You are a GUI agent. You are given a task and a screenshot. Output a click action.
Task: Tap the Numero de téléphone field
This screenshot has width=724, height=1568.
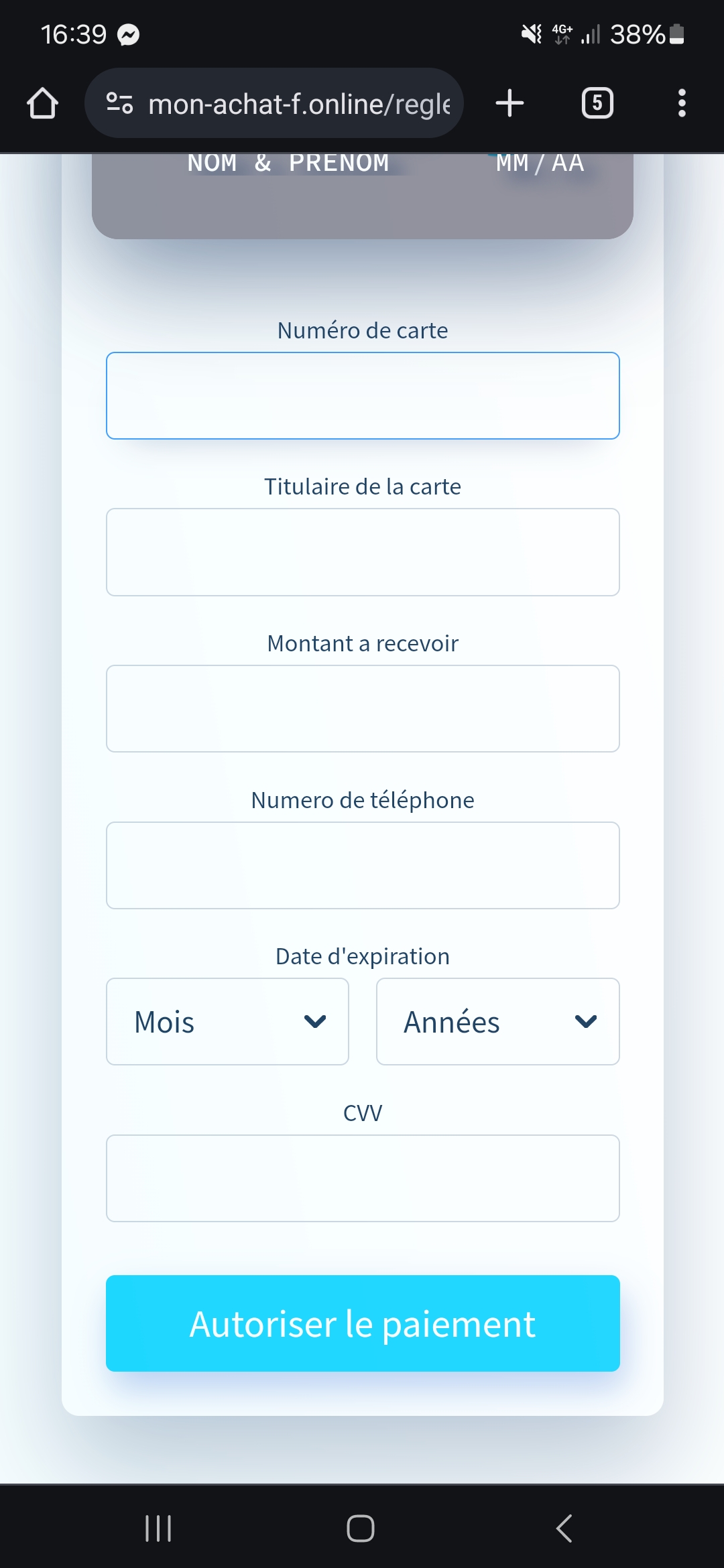[x=363, y=866]
